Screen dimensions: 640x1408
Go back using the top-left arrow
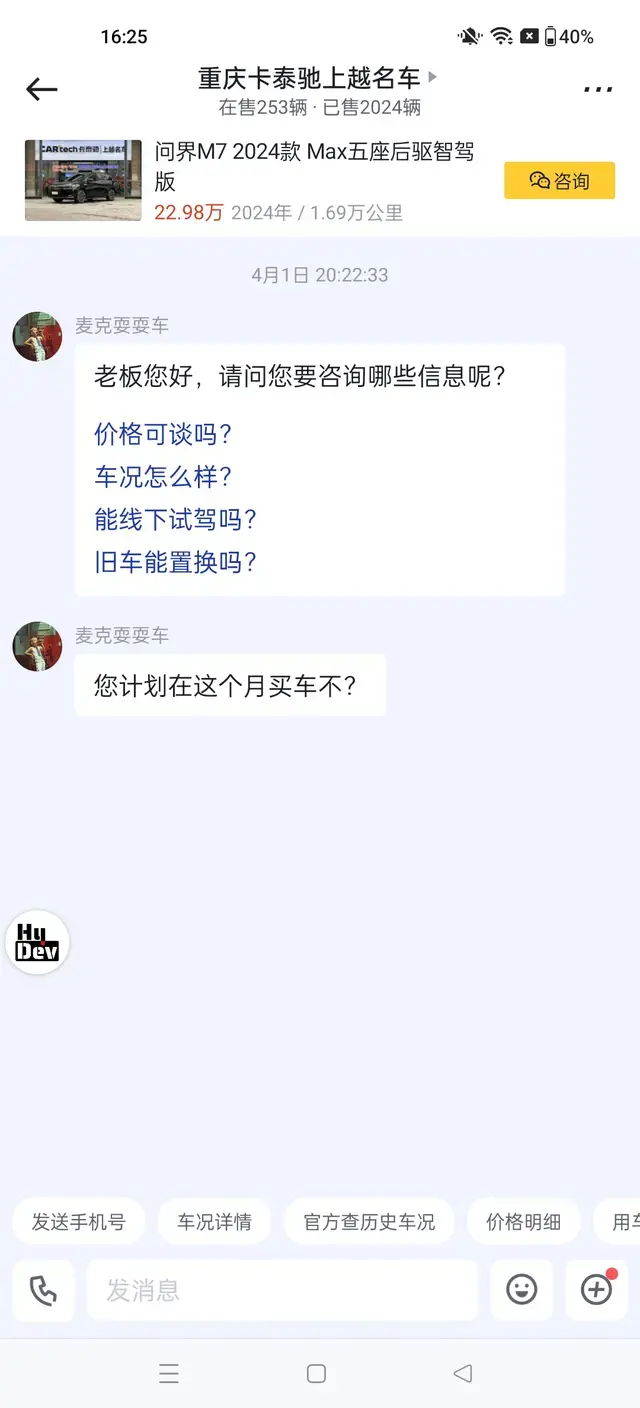[42, 89]
